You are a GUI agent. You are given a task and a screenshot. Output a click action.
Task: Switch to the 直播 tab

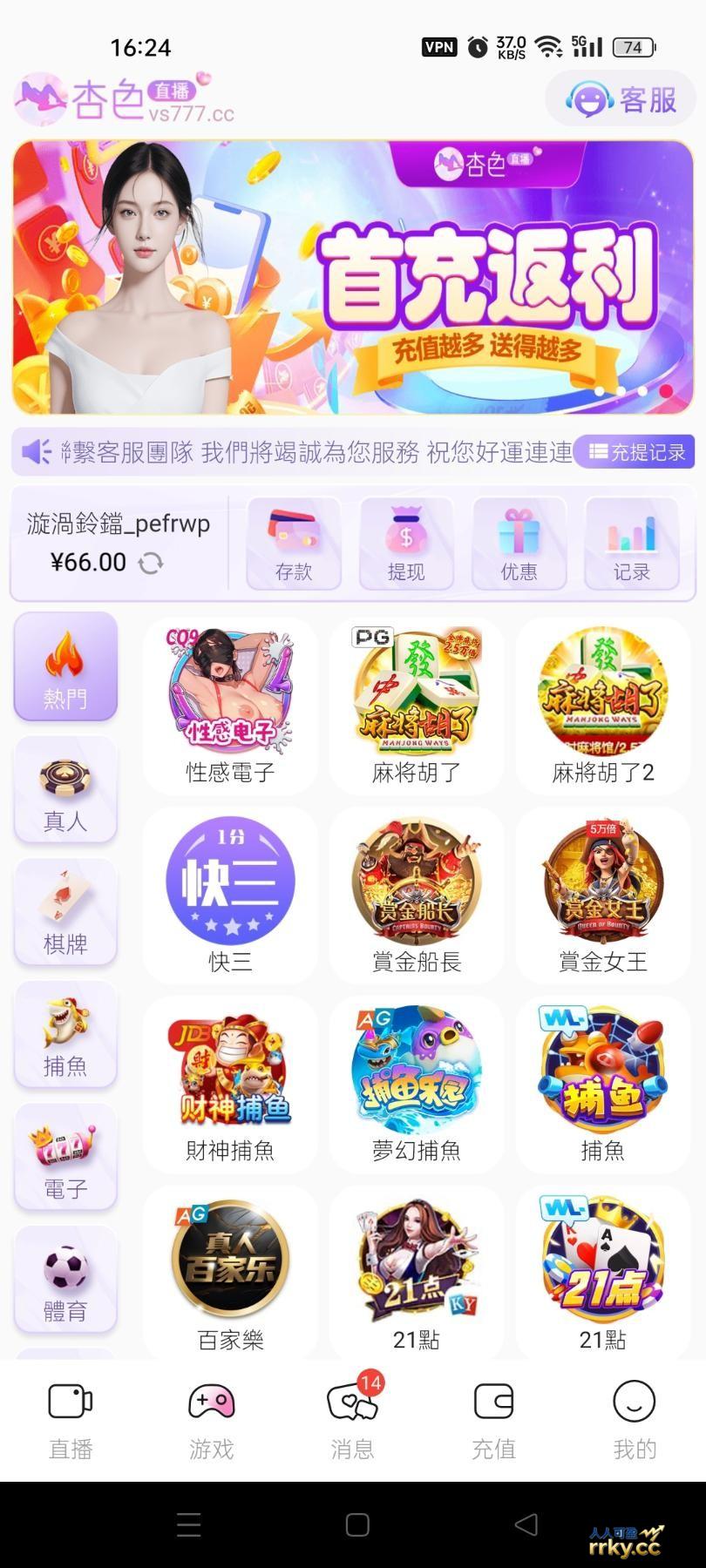coord(71,1420)
